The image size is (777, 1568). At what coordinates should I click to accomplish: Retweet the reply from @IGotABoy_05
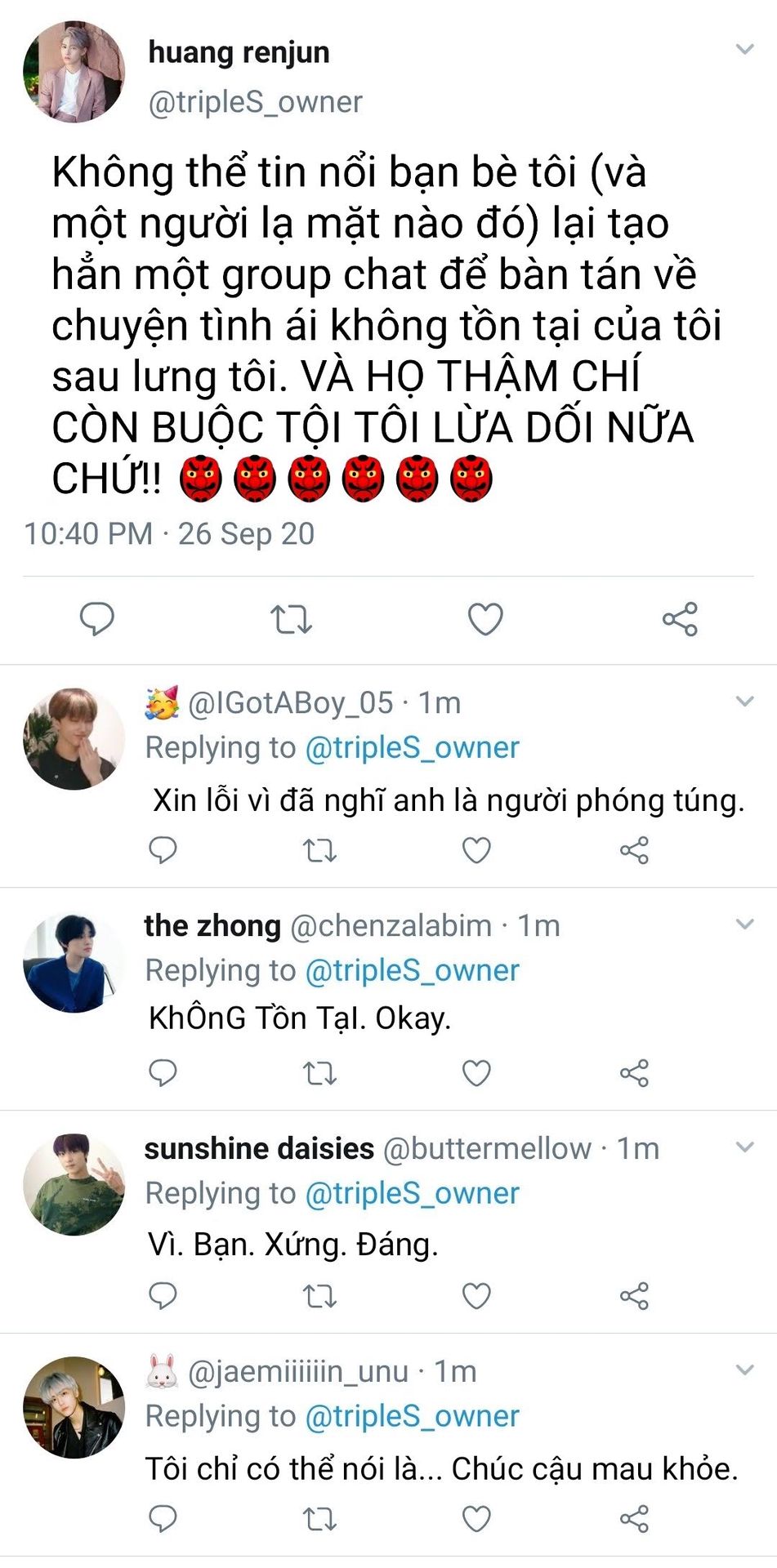[319, 851]
